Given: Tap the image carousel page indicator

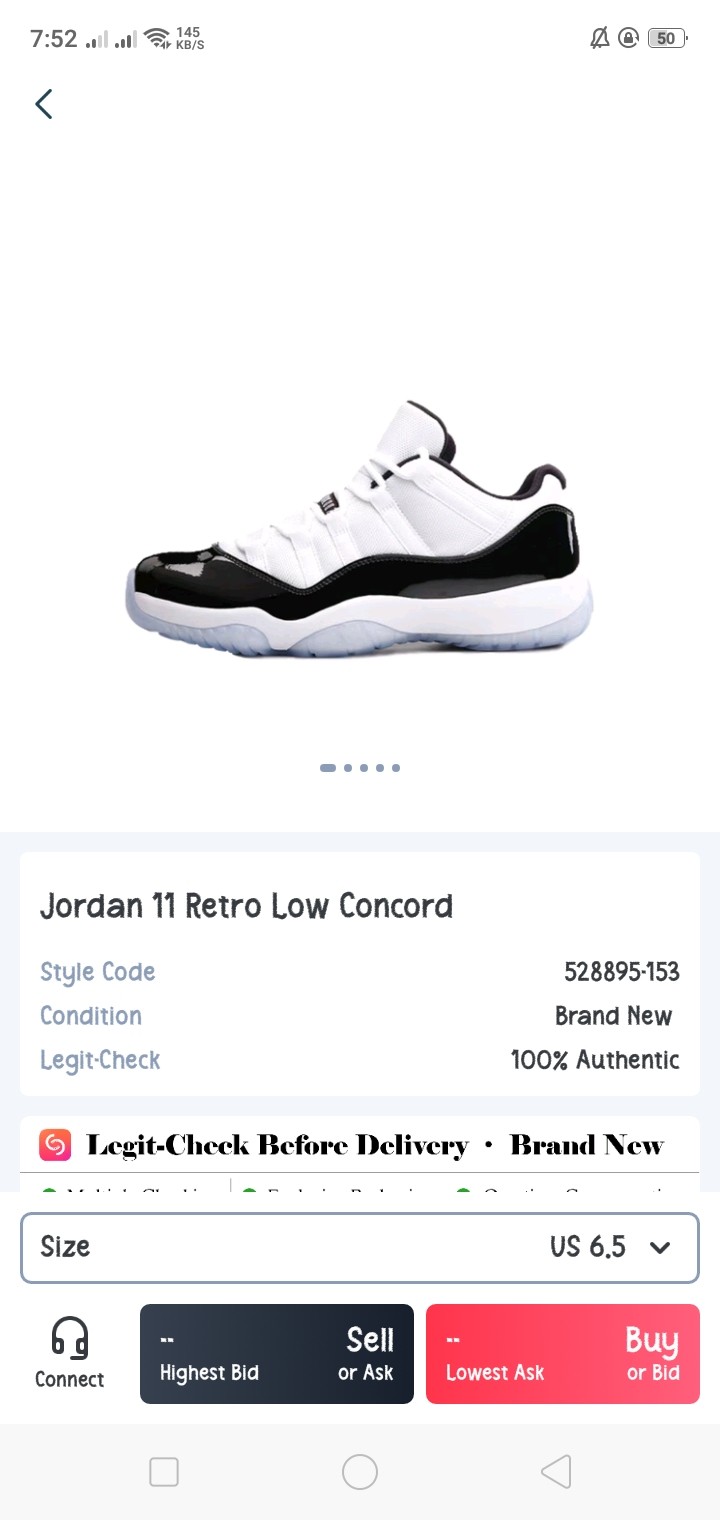Looking at the screenshot, I should 359,768.
